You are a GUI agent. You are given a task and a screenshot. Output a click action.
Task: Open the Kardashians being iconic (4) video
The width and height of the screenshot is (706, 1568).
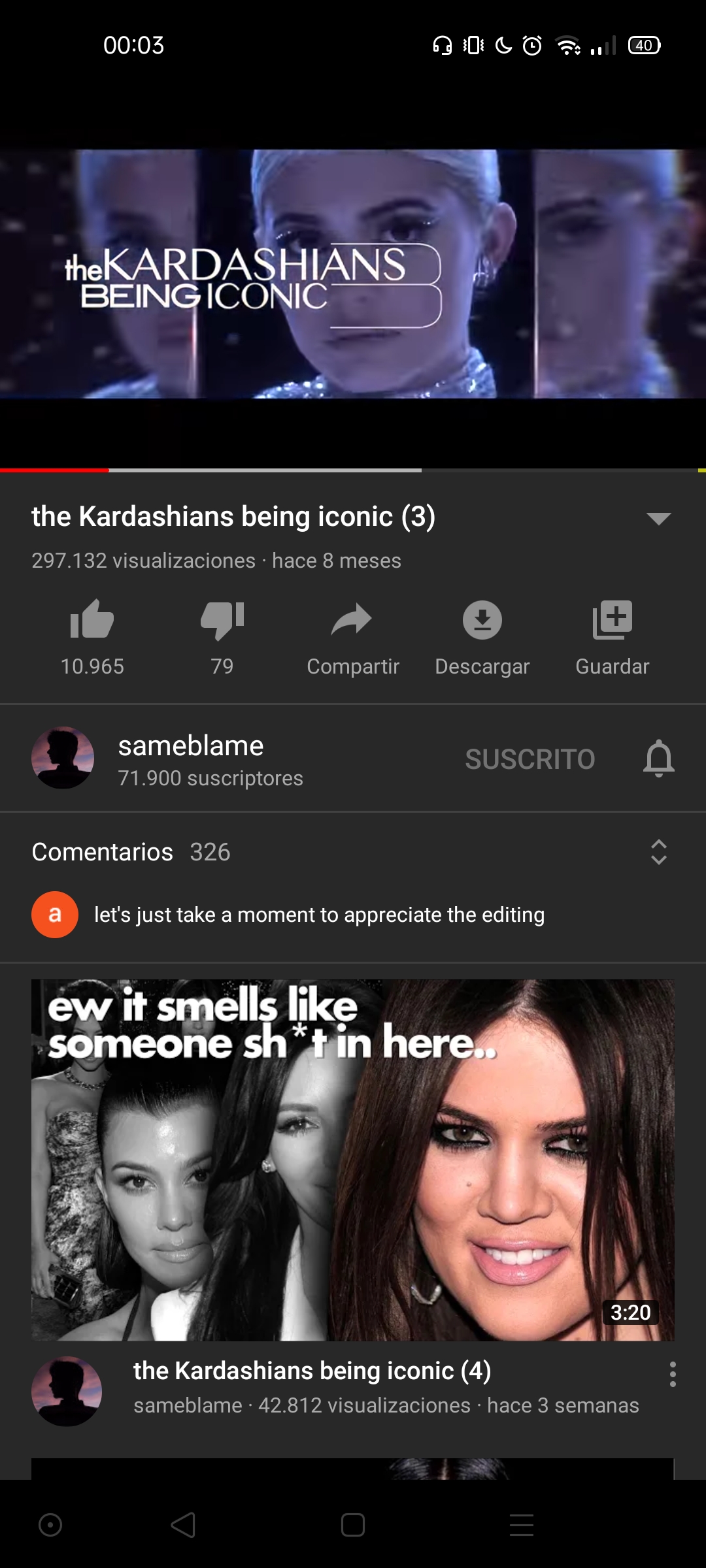[x=353, y=1160]
